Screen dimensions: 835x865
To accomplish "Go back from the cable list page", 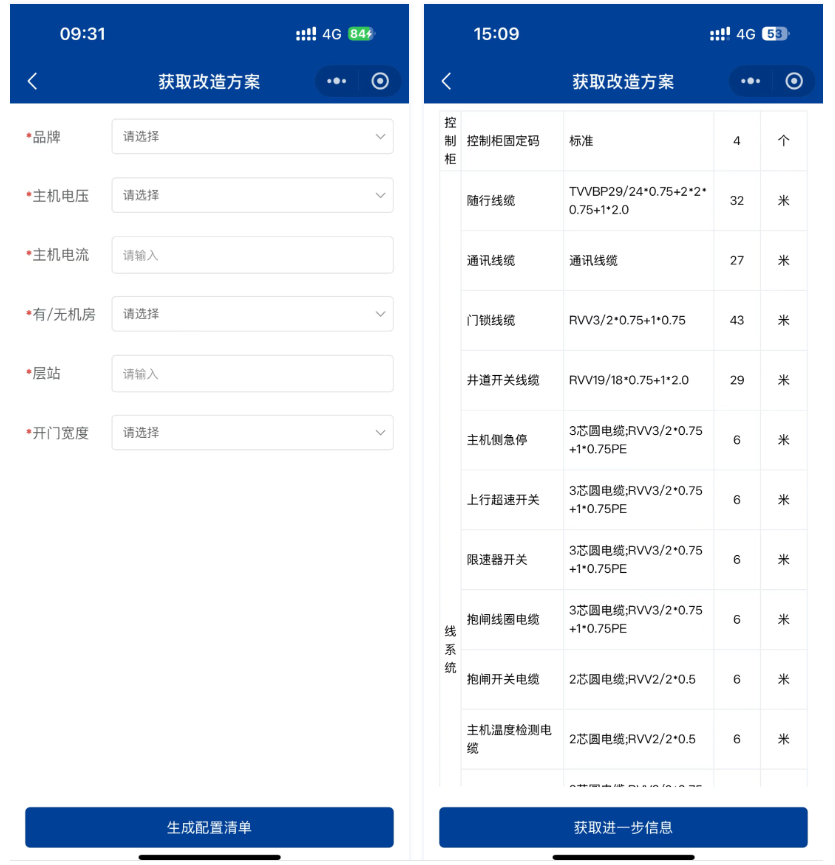I will click(x=446, y=81).
